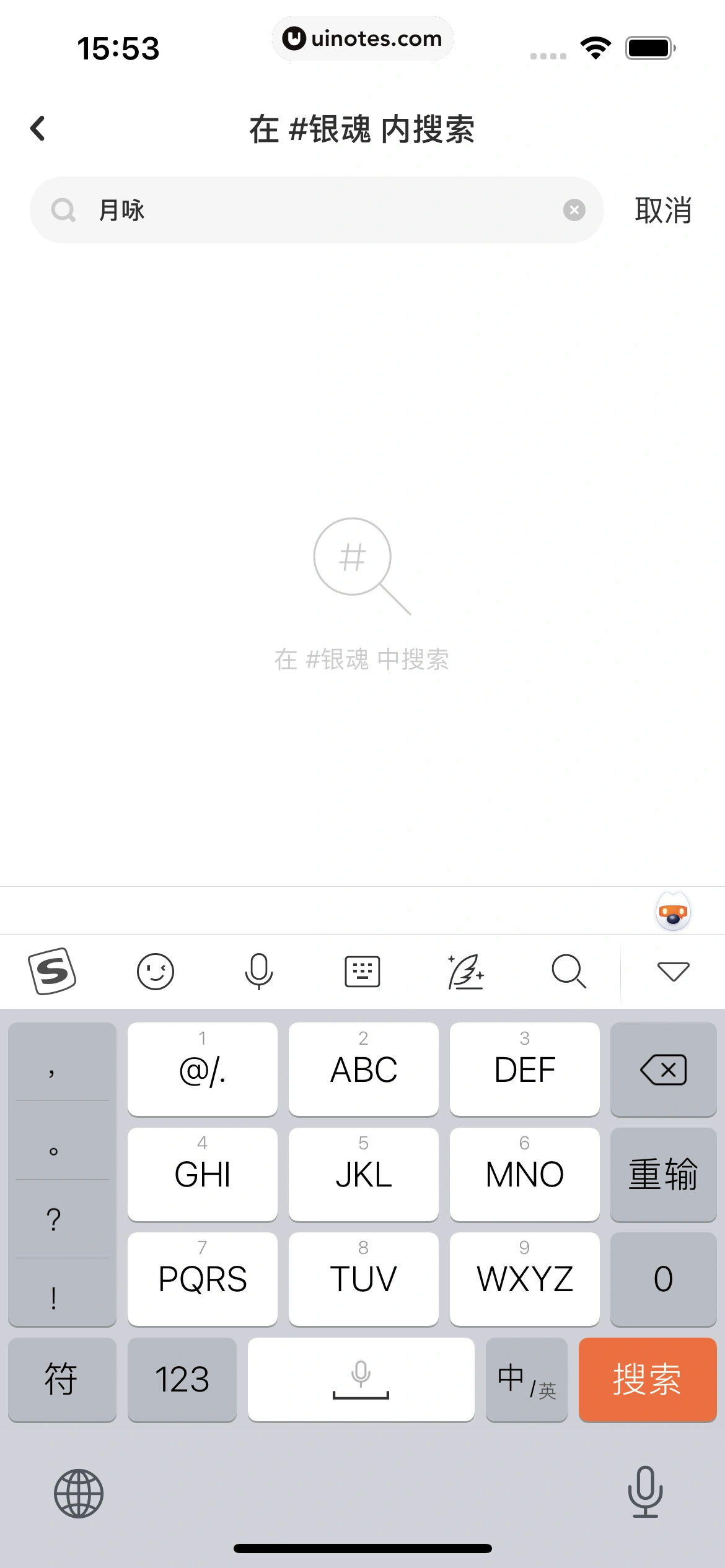Tap the bottom-right dictation microphone icon
725x1568 pixels.
pyautogui.click(x=646, y=1493)
